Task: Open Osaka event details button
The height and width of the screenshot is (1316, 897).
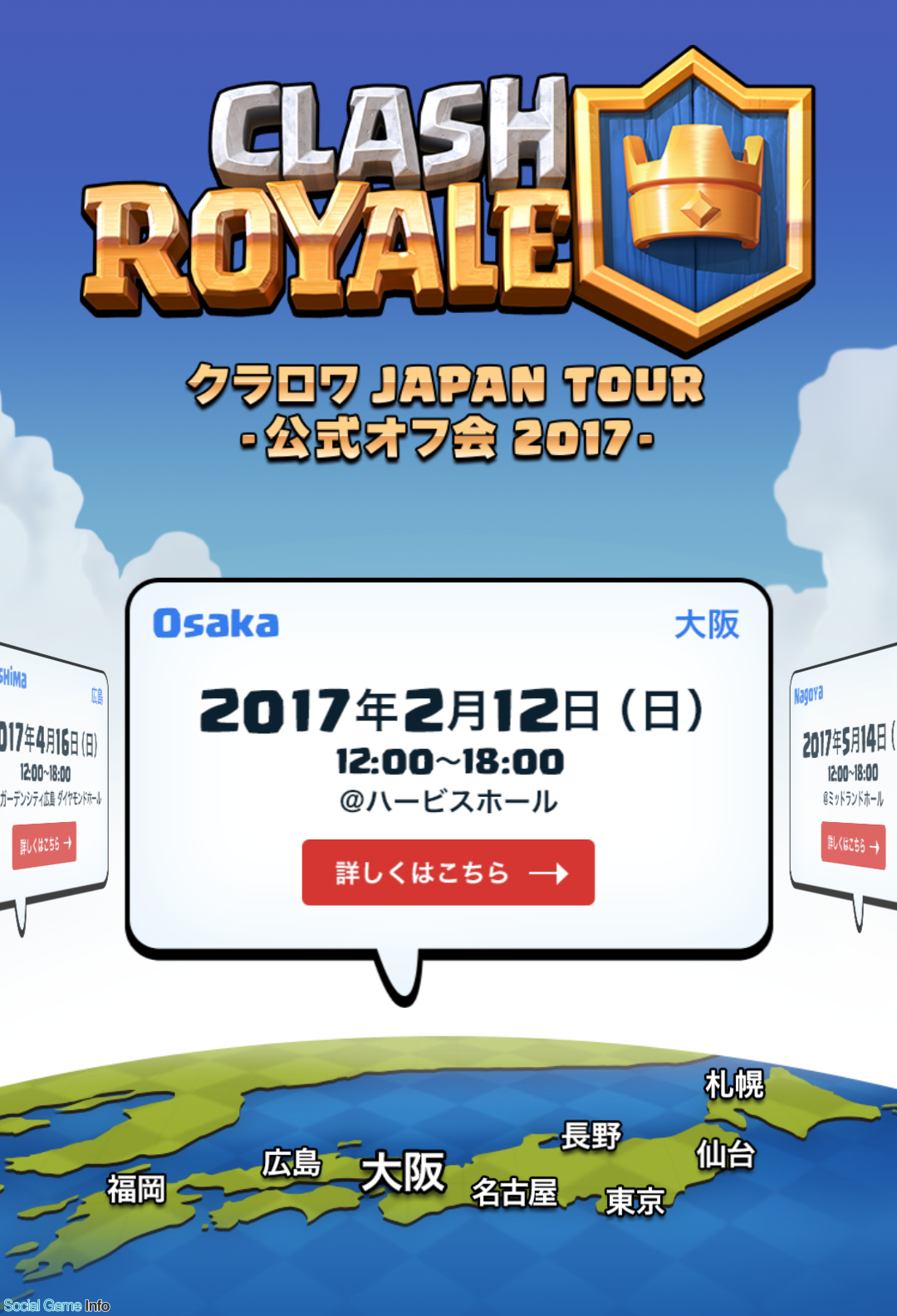Action: click(448, 873)
